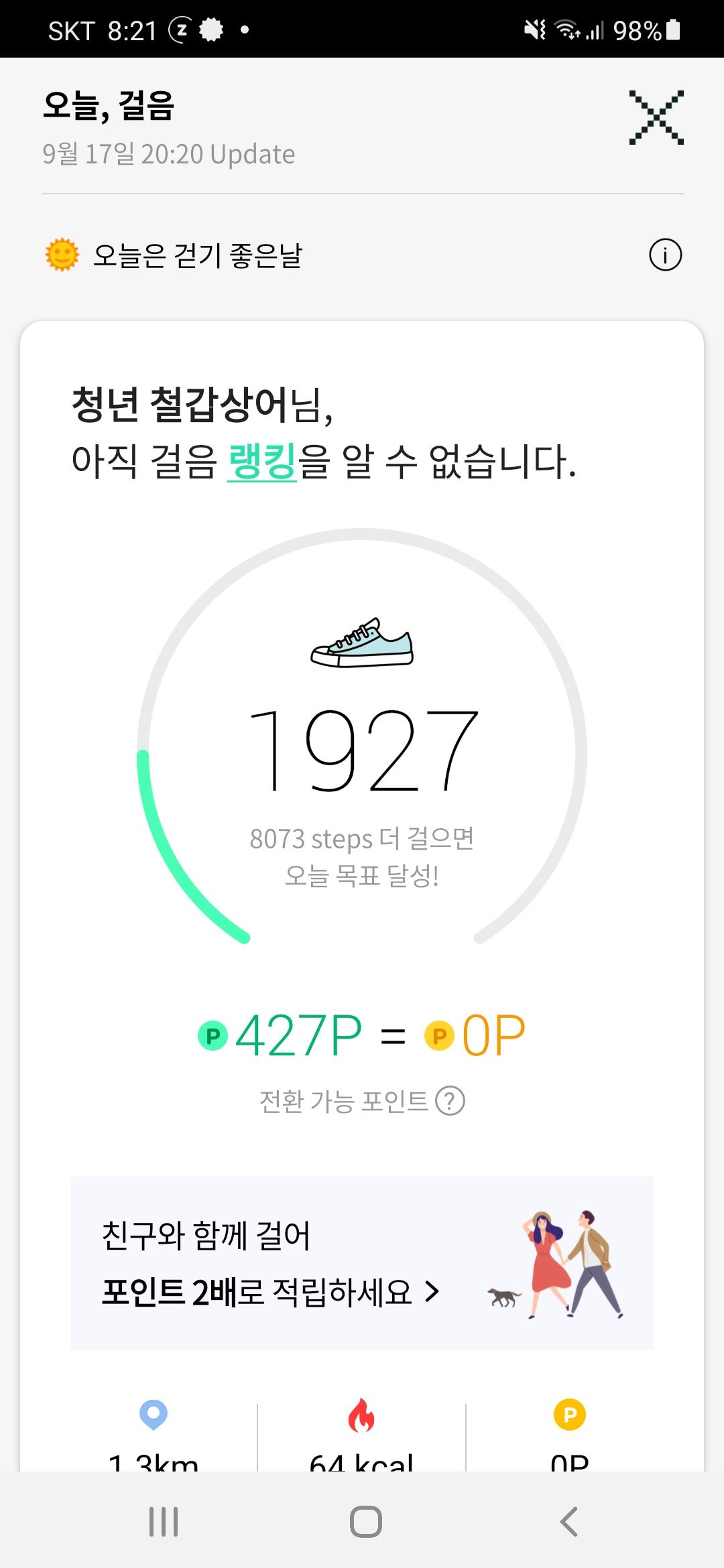Open the underlined 랭킹 link

click(x=261, y=462)
